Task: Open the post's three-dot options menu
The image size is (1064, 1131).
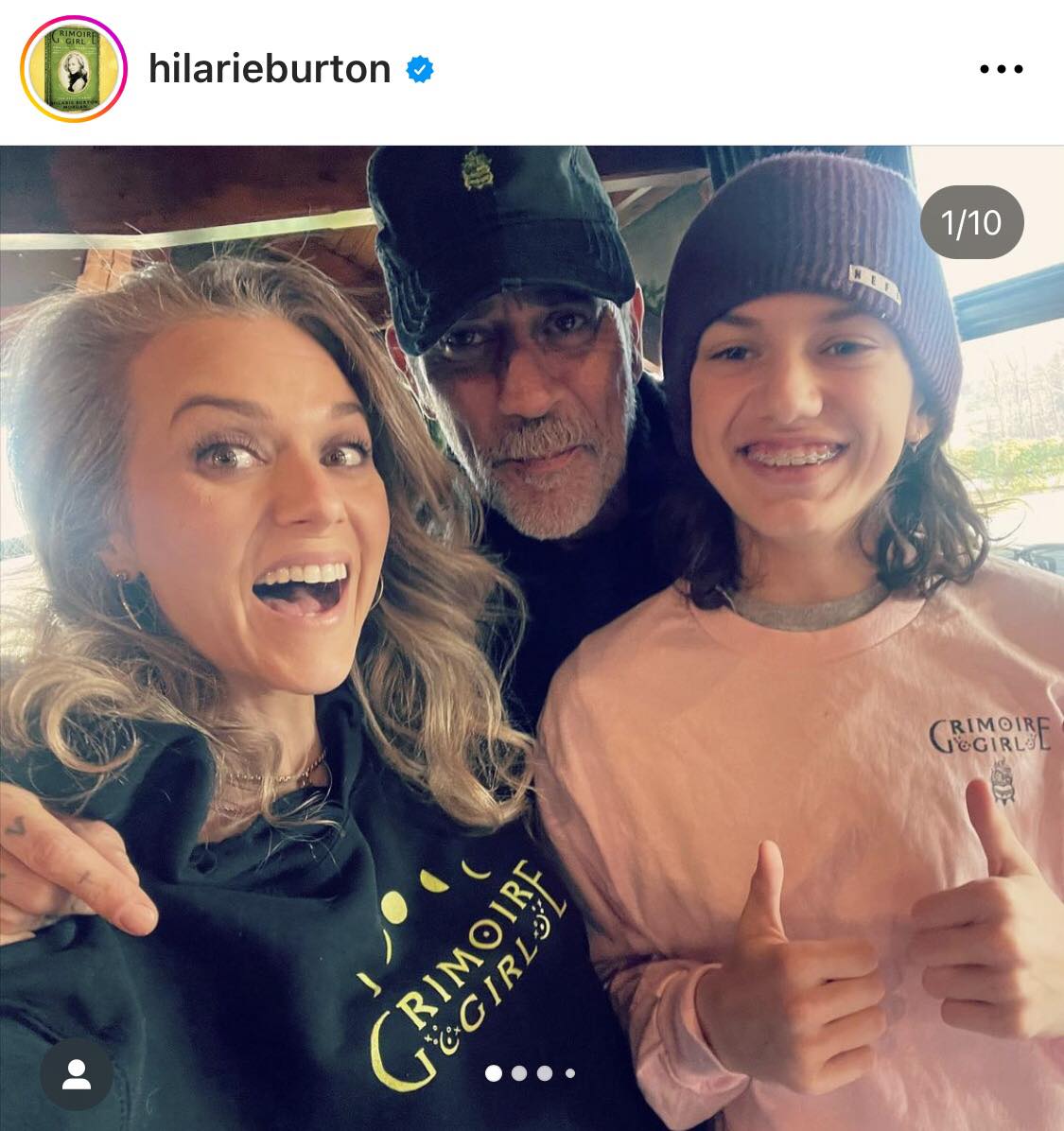Action: (x=1001, y=69)
